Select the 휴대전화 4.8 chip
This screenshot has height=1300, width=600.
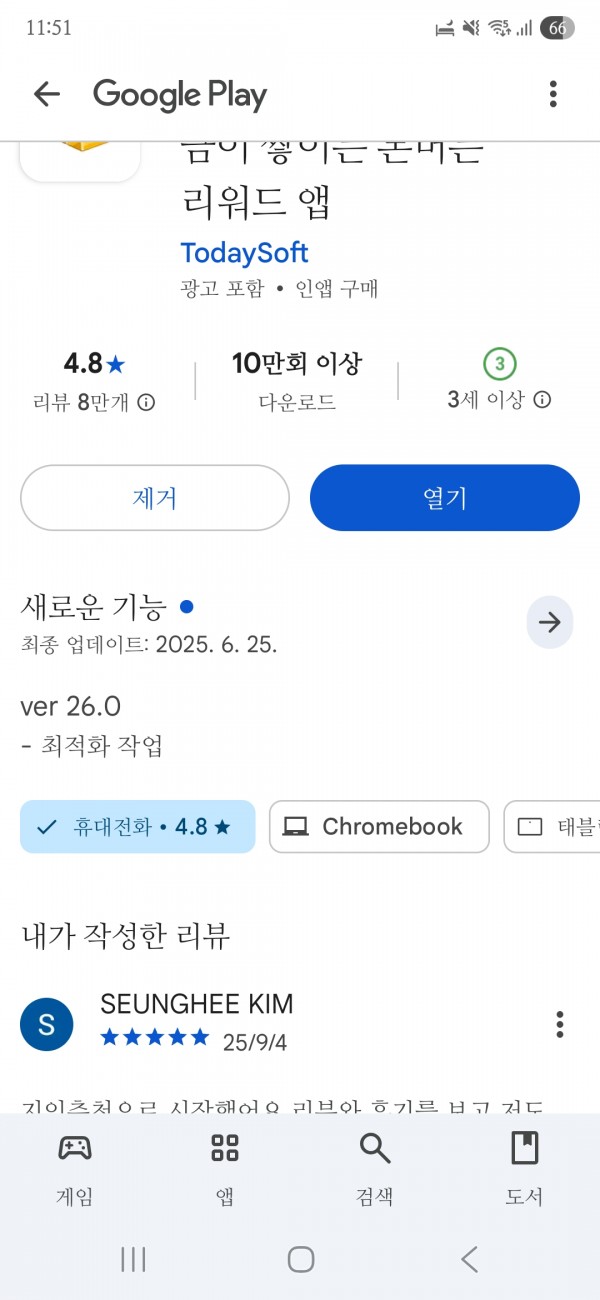(x=138, y=827)
